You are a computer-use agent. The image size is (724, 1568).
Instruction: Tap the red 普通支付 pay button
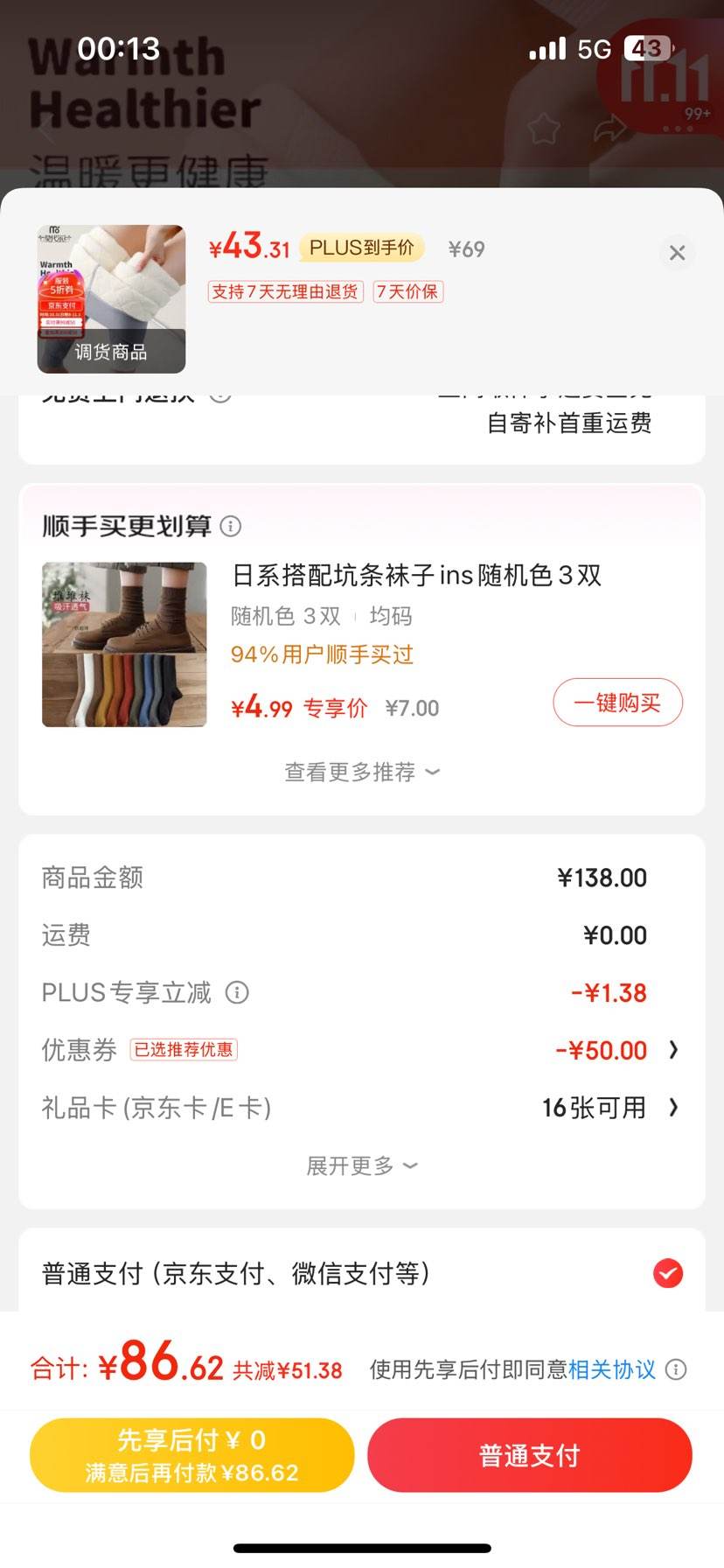point(528,1454)
